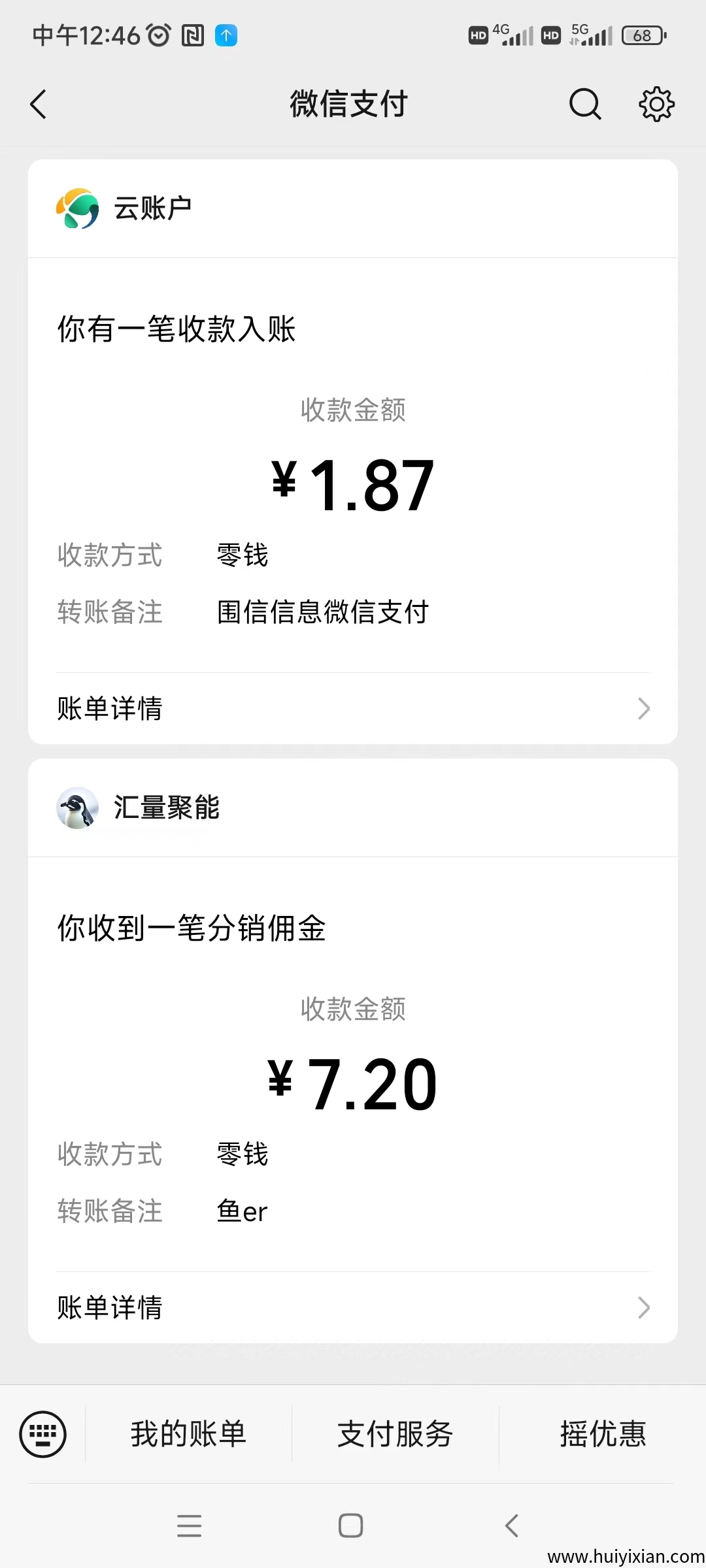
Task: Tap the system home button
Action: point(351,1526)
